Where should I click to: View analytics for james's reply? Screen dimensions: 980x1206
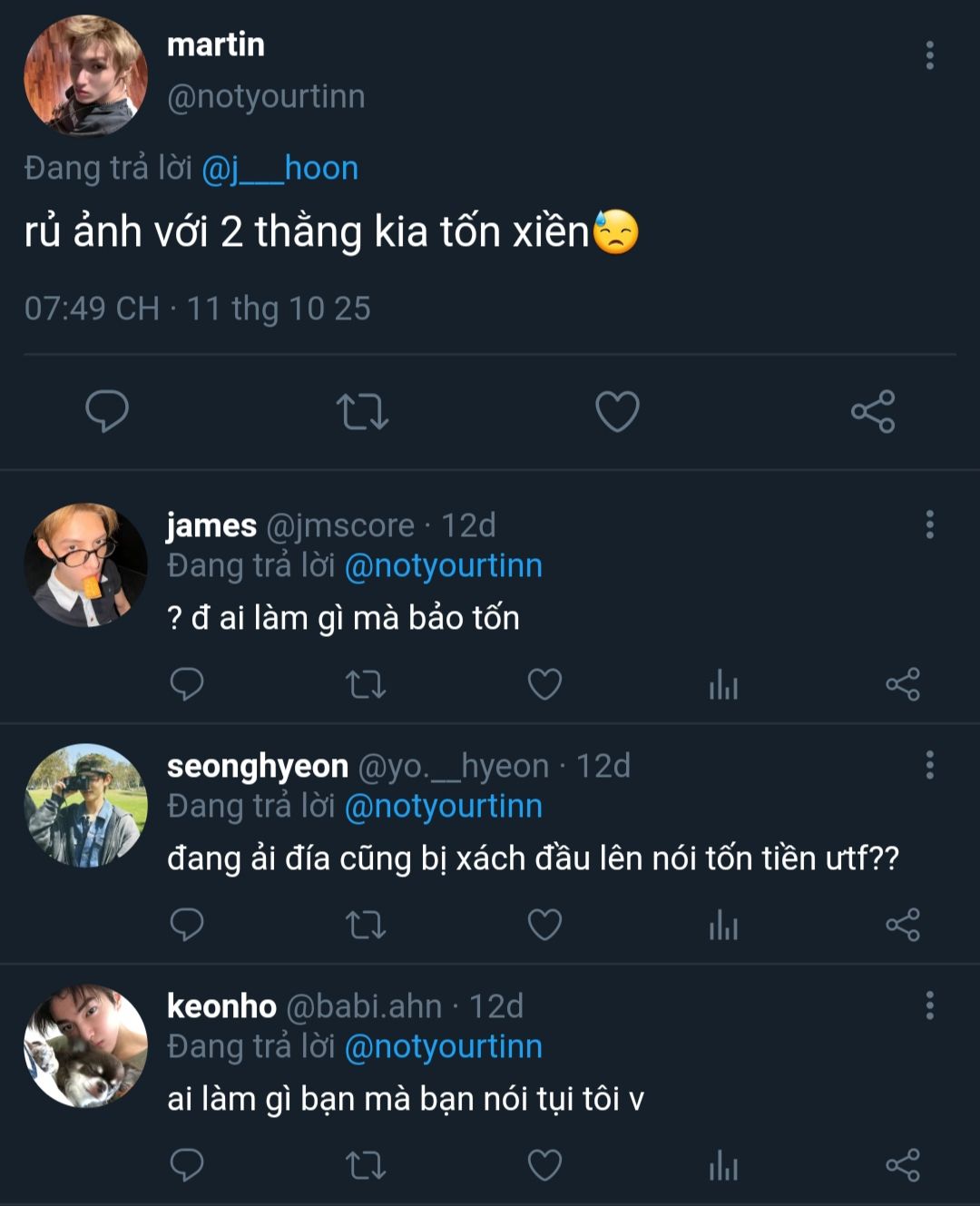pyautogui.click(x=723, y=684)
